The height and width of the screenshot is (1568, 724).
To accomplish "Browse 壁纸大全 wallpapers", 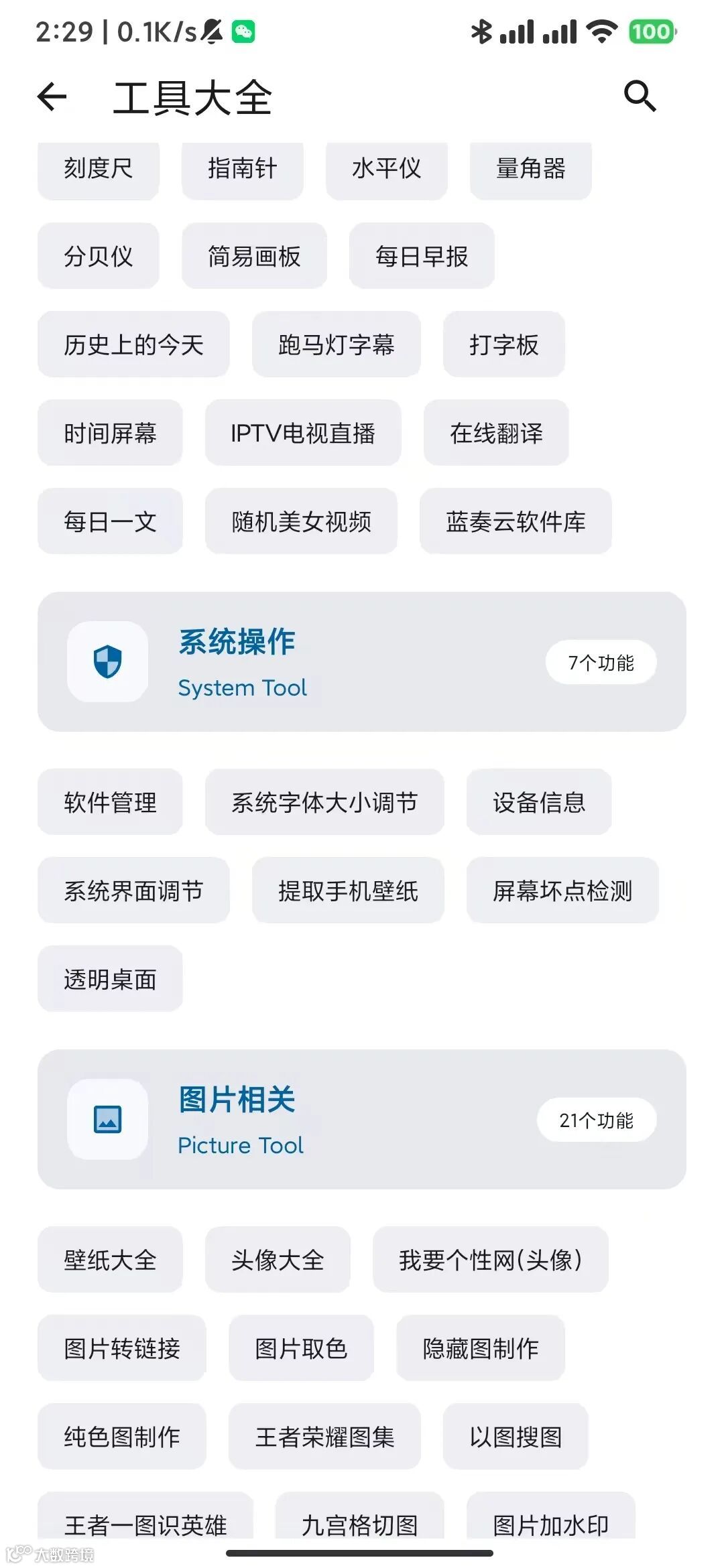I will [110, 1260].
